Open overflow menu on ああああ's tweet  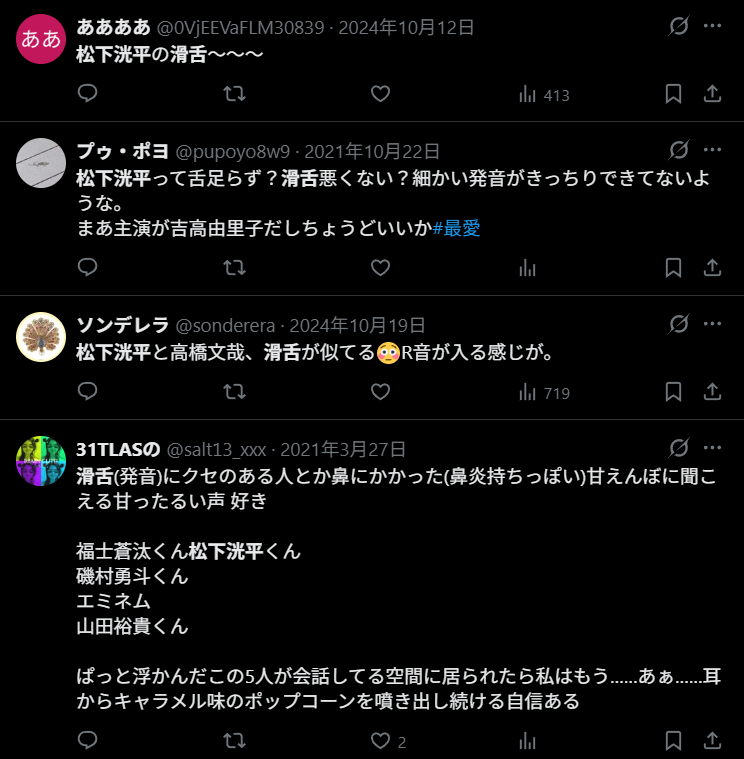[712, 26]
